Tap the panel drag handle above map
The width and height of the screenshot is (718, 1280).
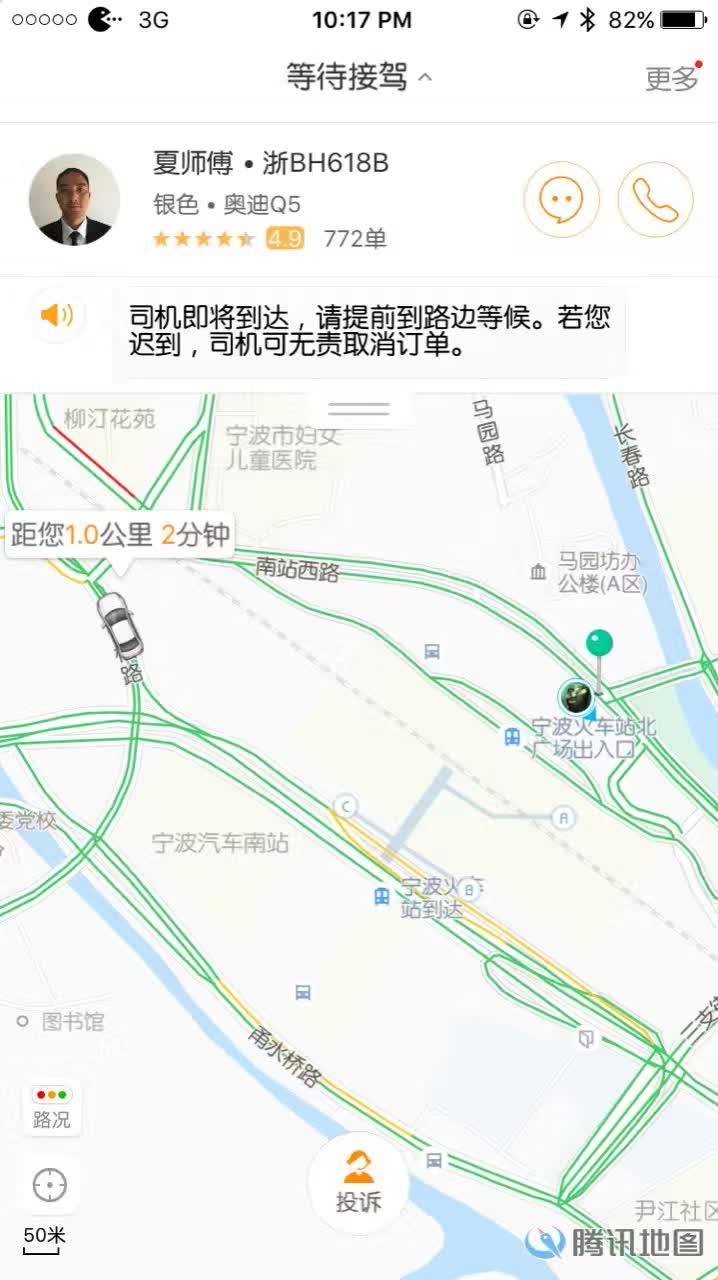[358, 409]
